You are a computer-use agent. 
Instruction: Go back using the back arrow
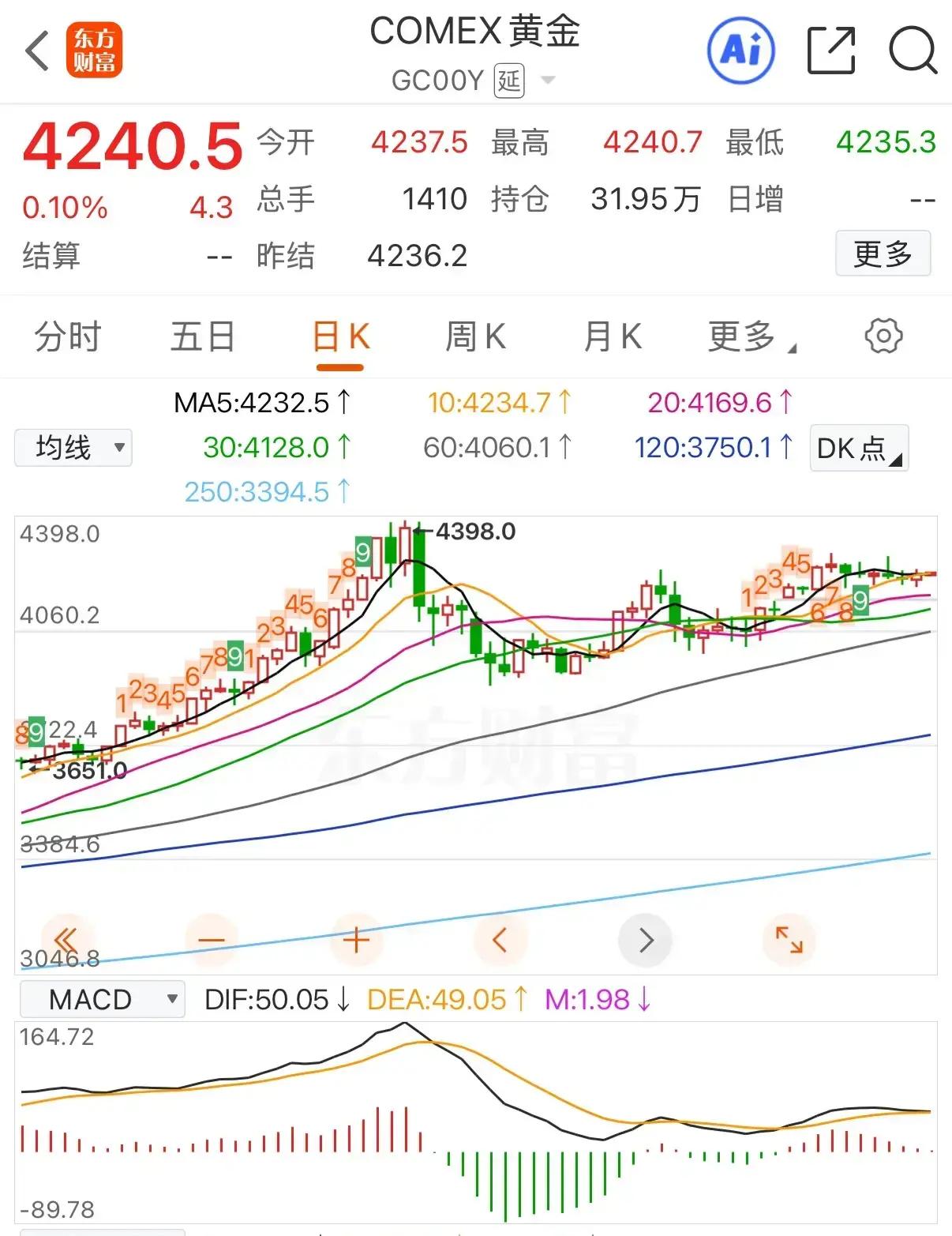(36, 49)
